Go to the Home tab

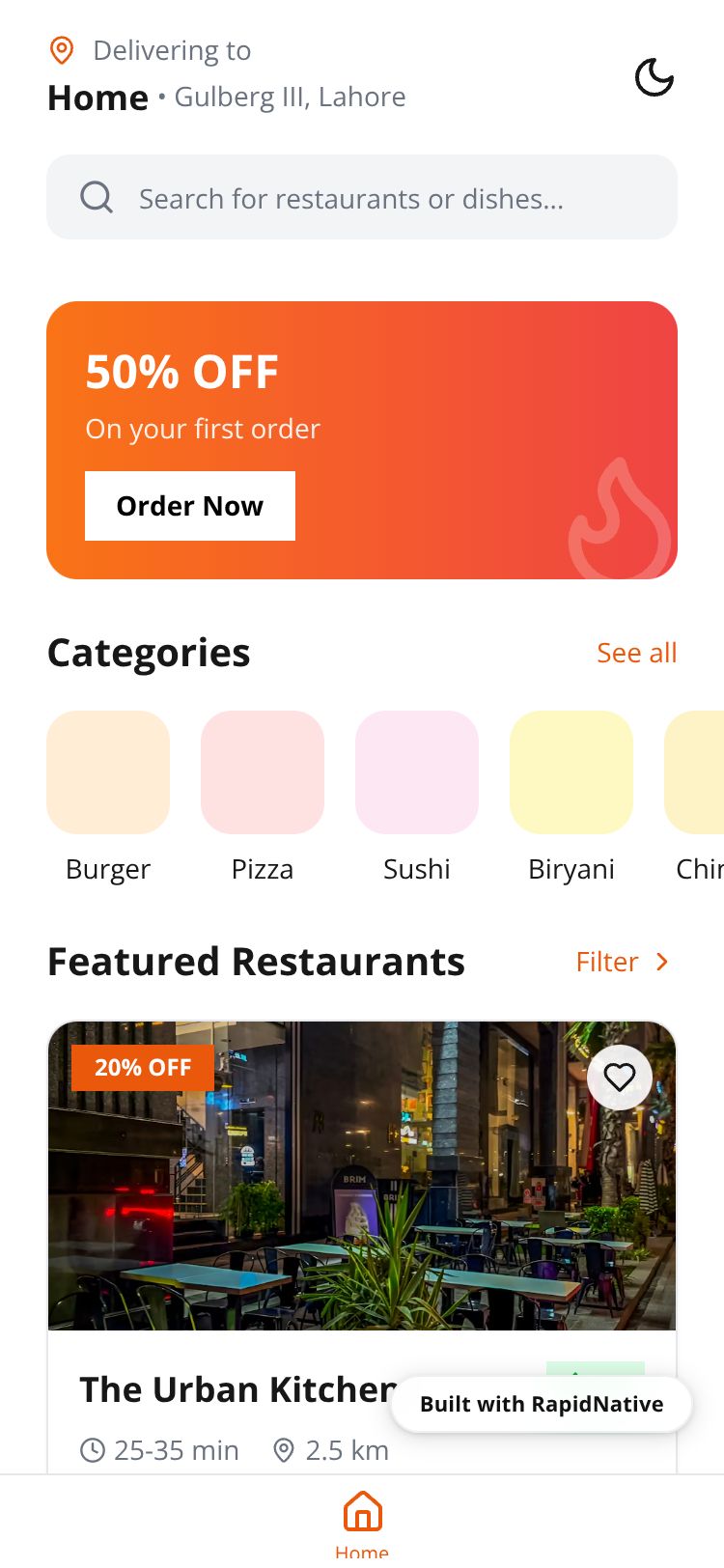[x=362, y=1521]
